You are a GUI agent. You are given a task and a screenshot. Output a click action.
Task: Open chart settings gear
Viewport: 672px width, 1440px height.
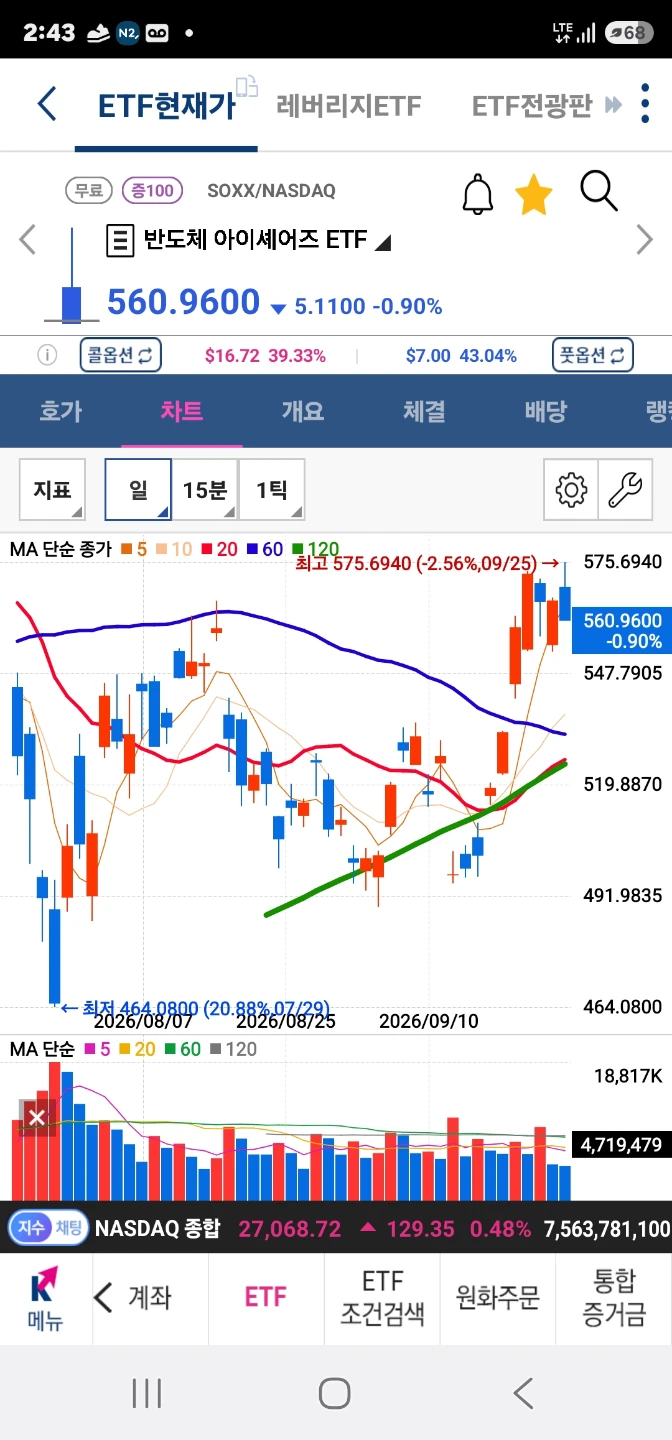coord(571,490)
